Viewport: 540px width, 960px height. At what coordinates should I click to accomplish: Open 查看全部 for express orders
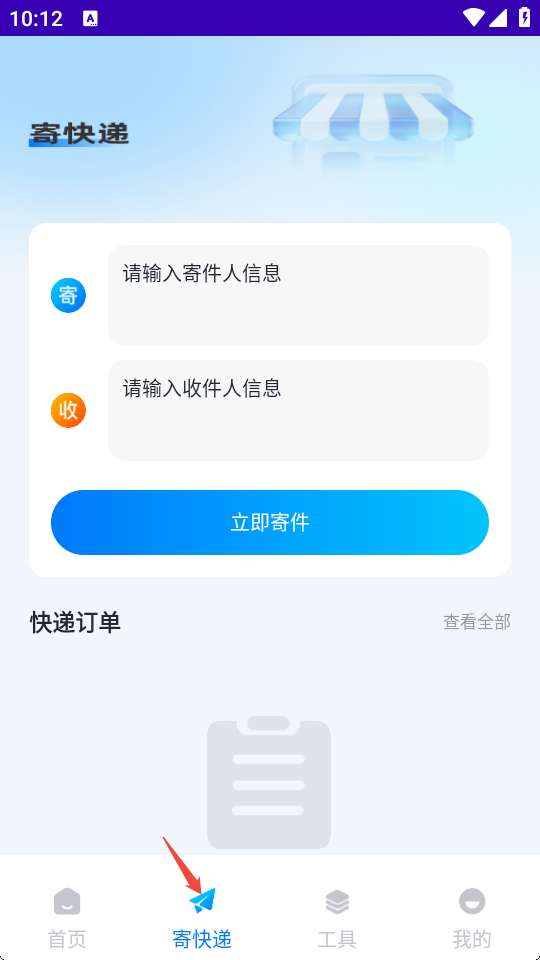476,622
